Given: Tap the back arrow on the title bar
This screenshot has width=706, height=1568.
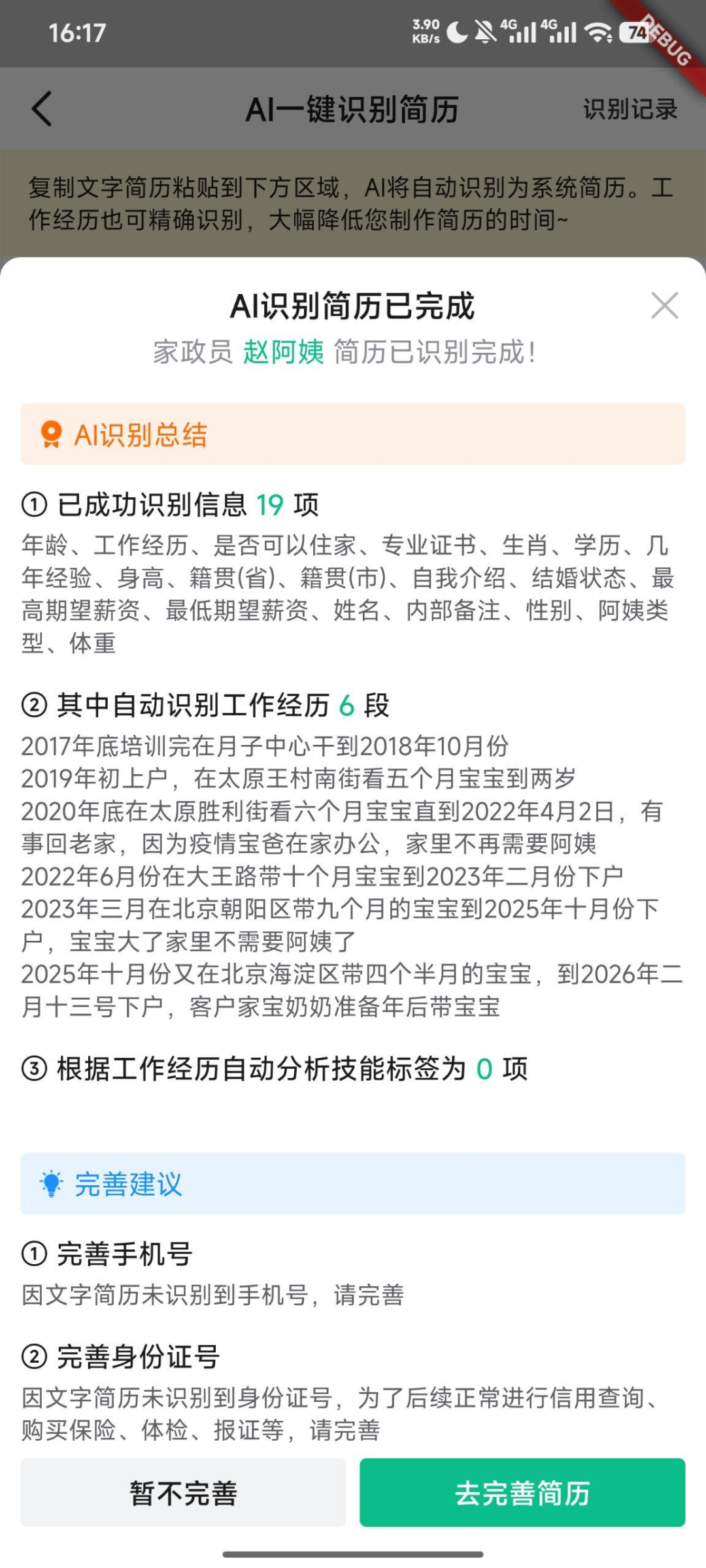Looking at the screenshot, I should click(41, 108).
